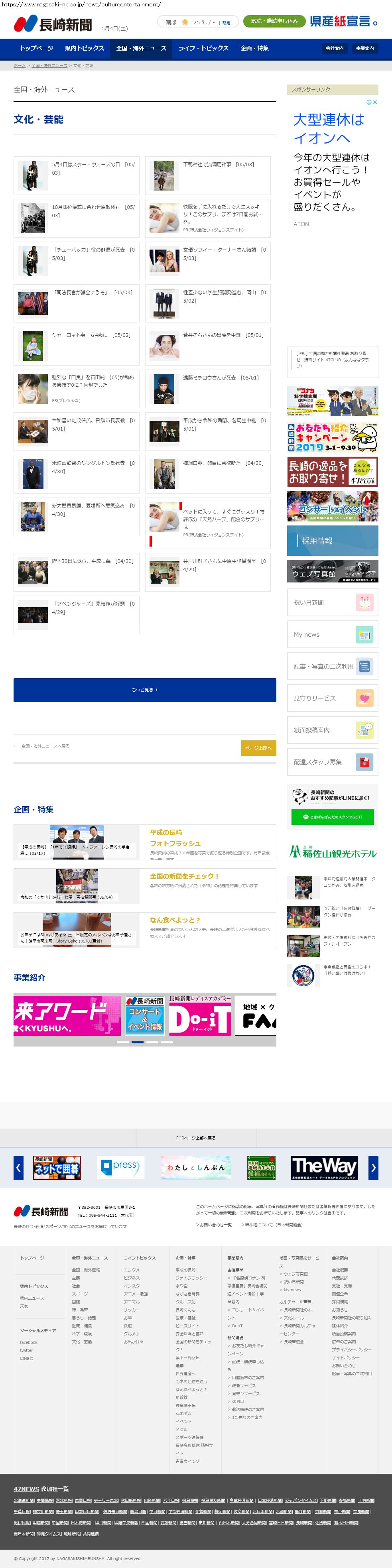Open ライフ・トピックス navigation tab
The width and height of the screenshot is (392, 1568).
[203, 48]
